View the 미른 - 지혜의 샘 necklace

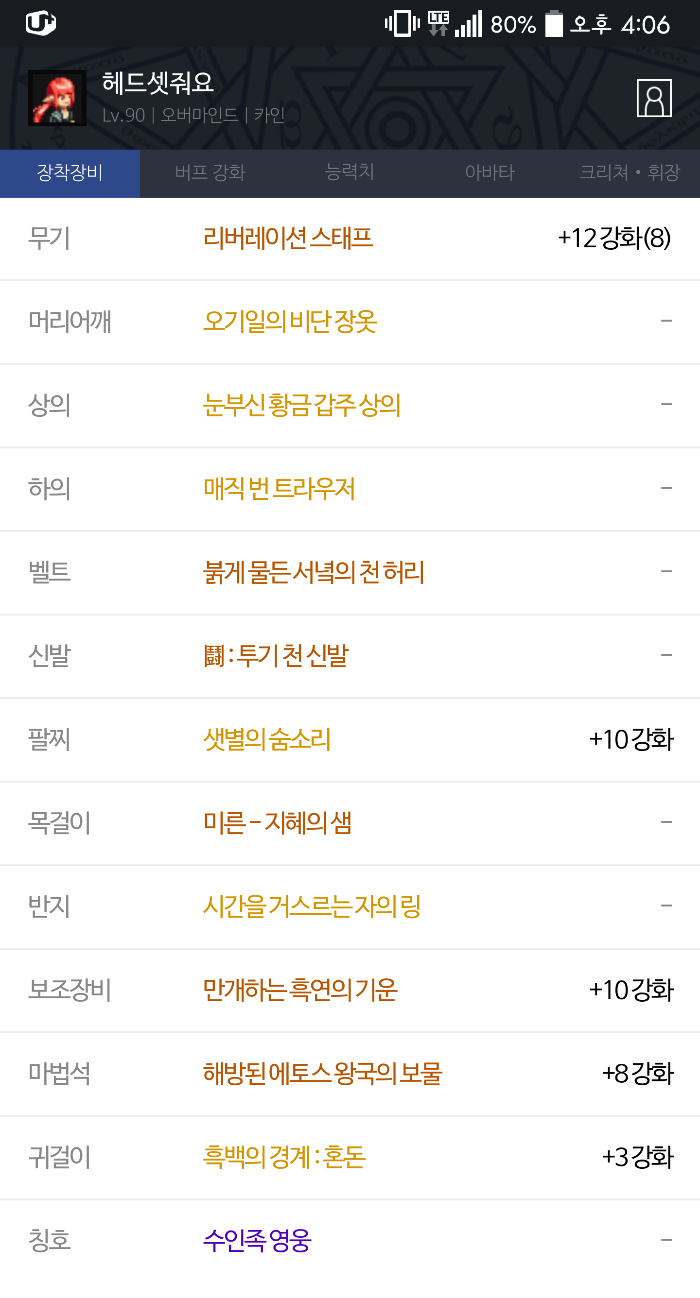click(x=277, y=823)
